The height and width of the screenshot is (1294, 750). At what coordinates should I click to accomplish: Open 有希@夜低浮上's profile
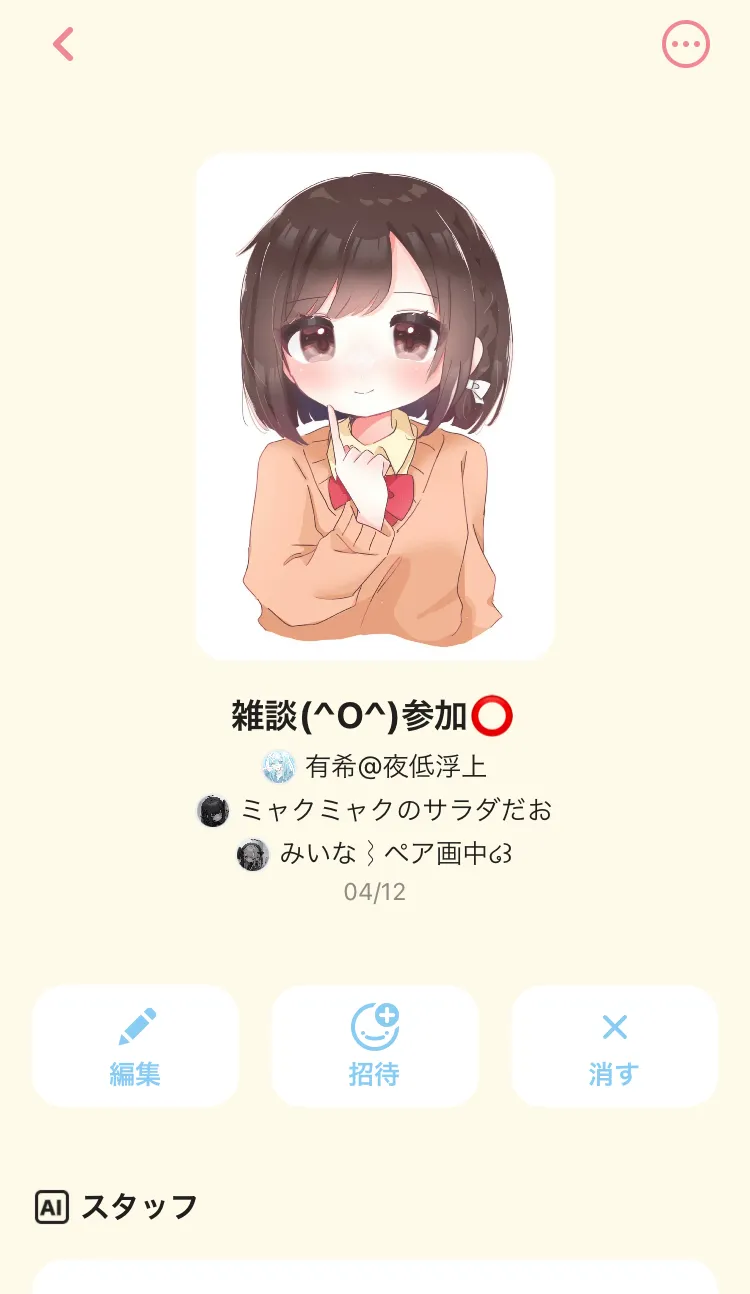(375, 767)
